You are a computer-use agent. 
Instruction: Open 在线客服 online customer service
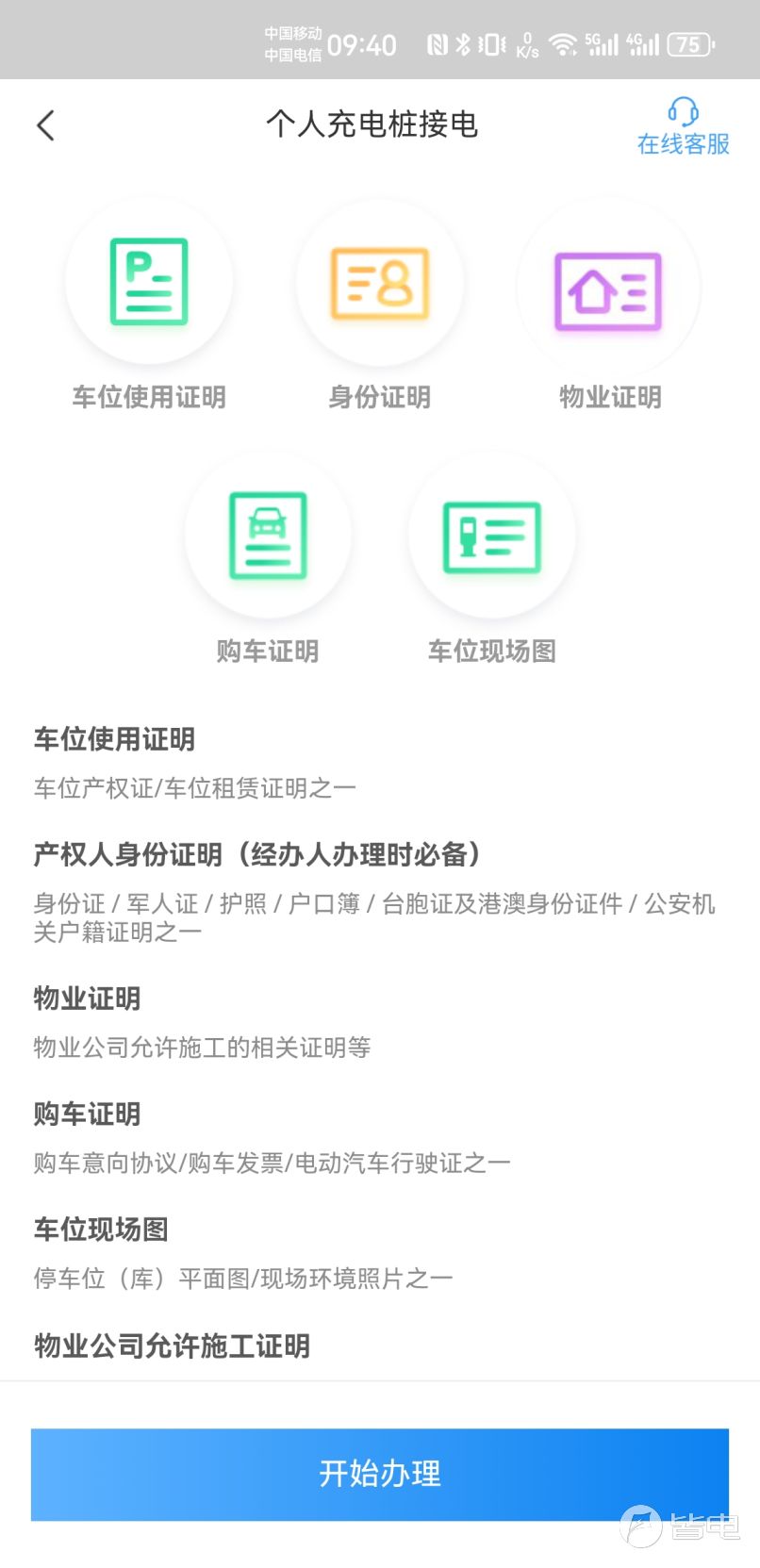pos(683,126)
